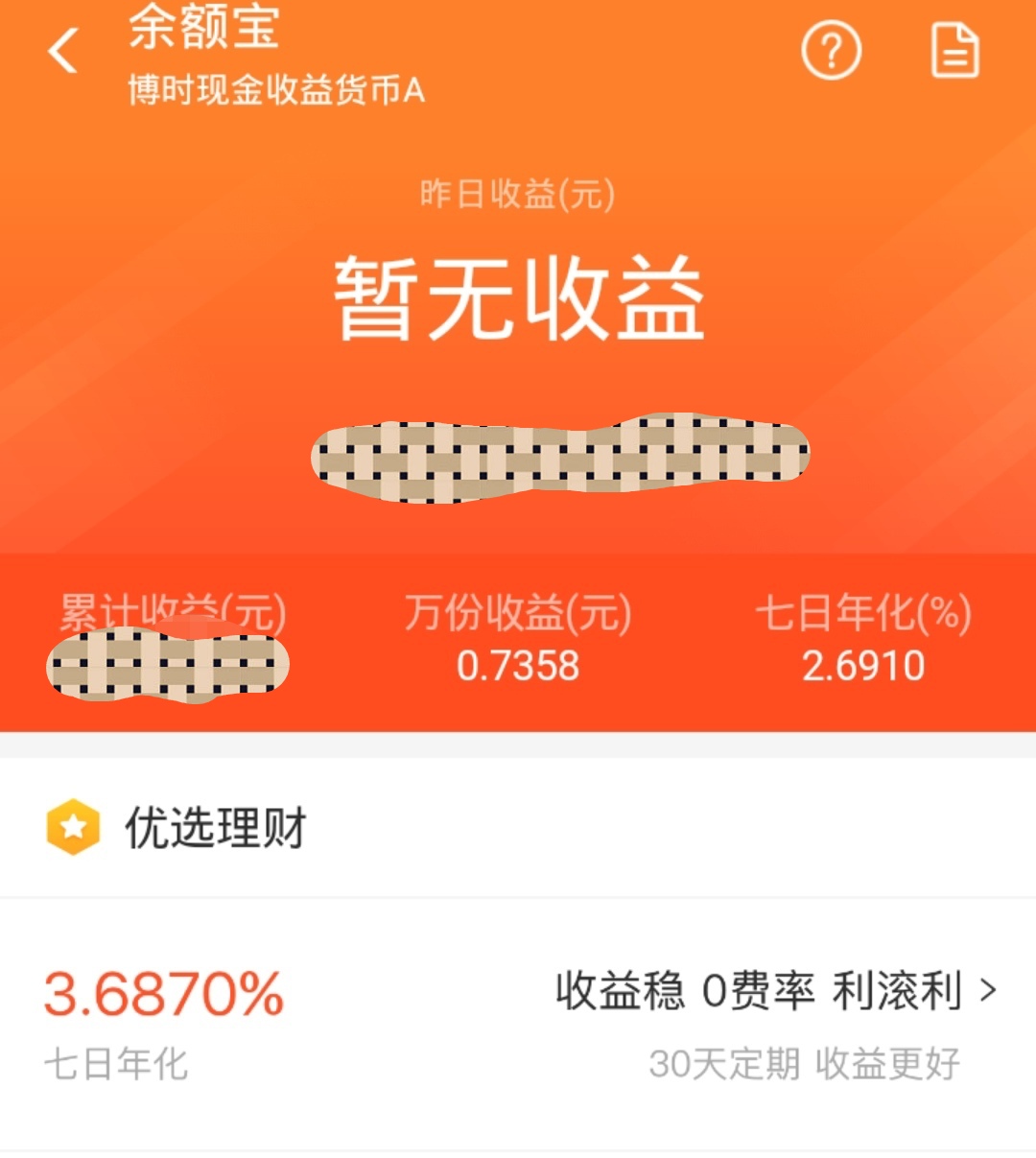Open the help question mark icon

831,50
